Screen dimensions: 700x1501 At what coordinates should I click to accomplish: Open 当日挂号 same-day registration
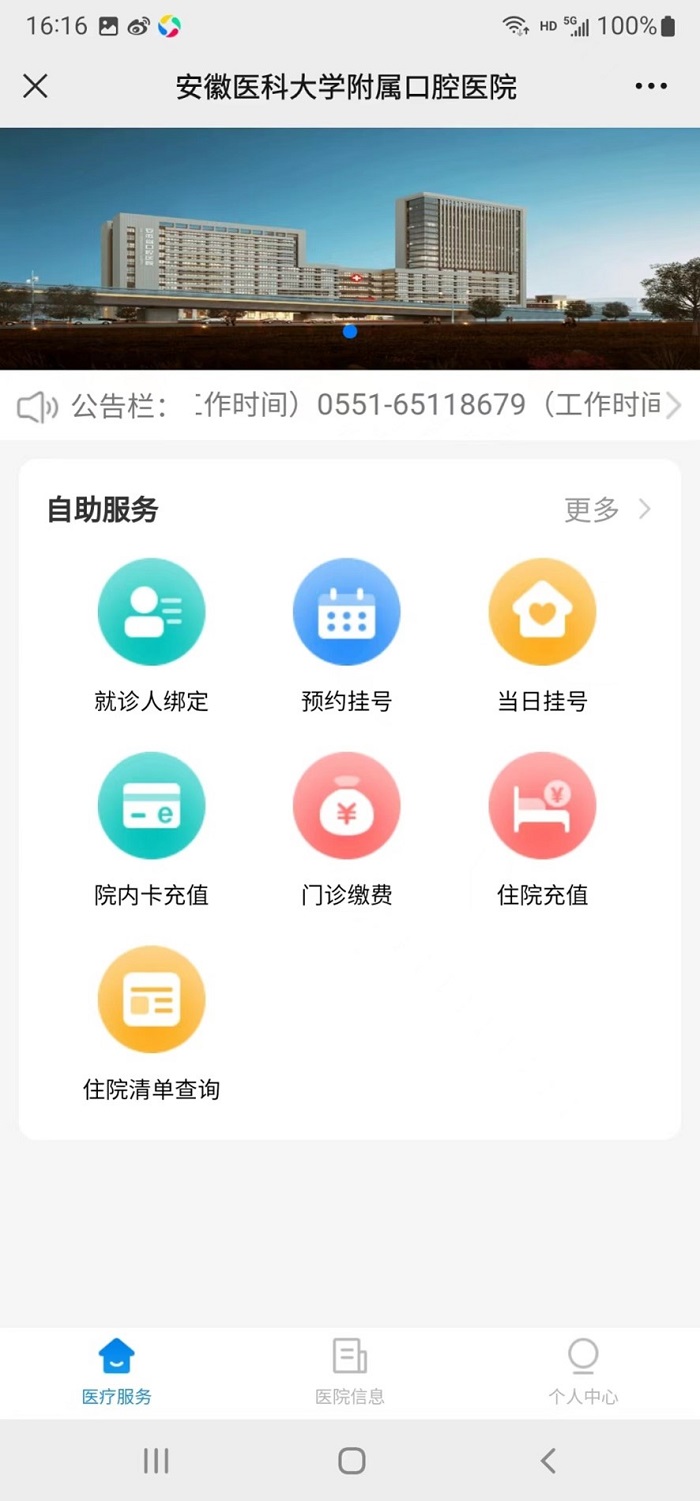[x=542, y=631]
